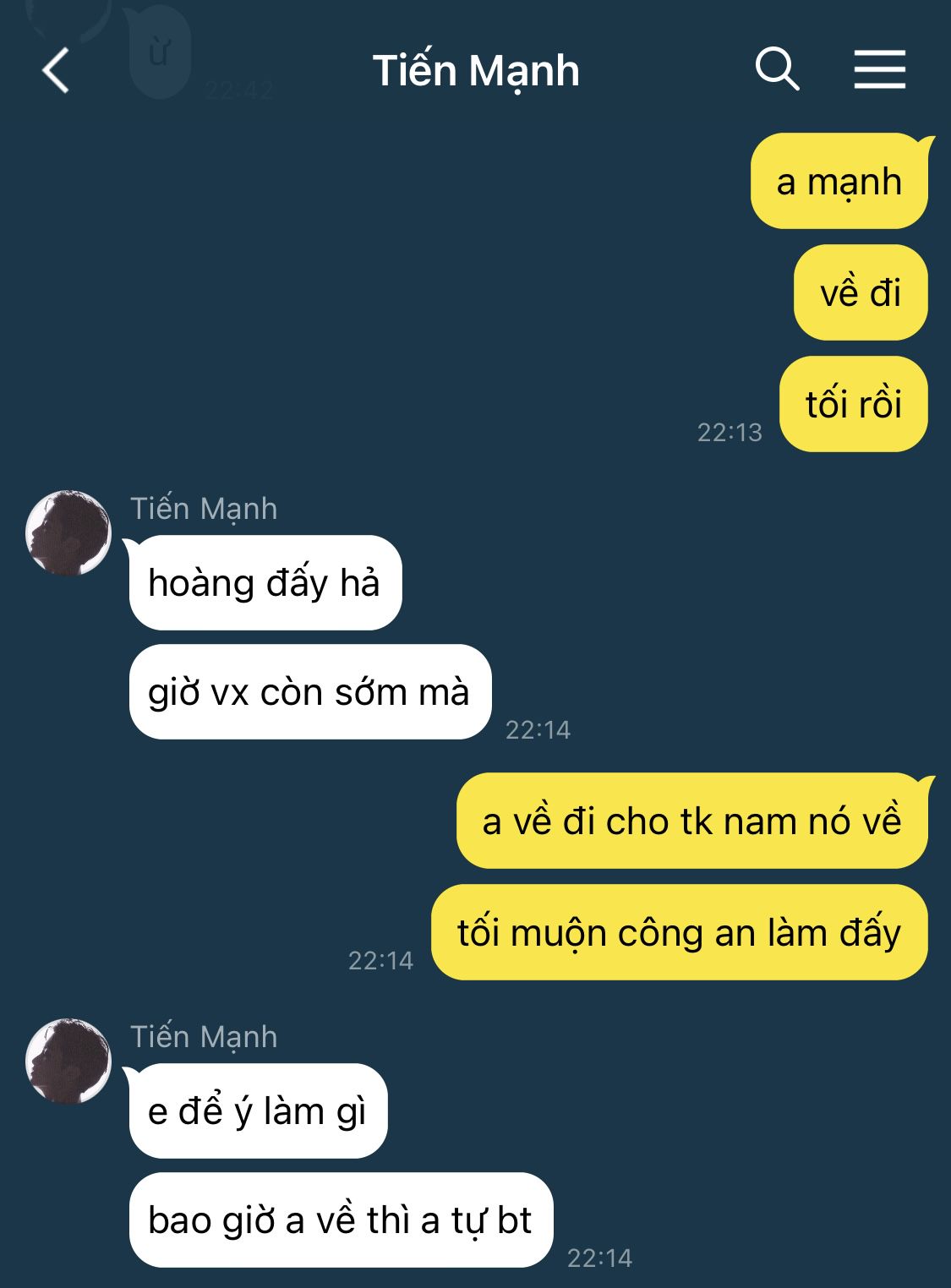The image size is (951, 1288).
Task: Open Tiến Mạnh's avatar beside 'e để ý làm gì'
Action: point(68,1061)
